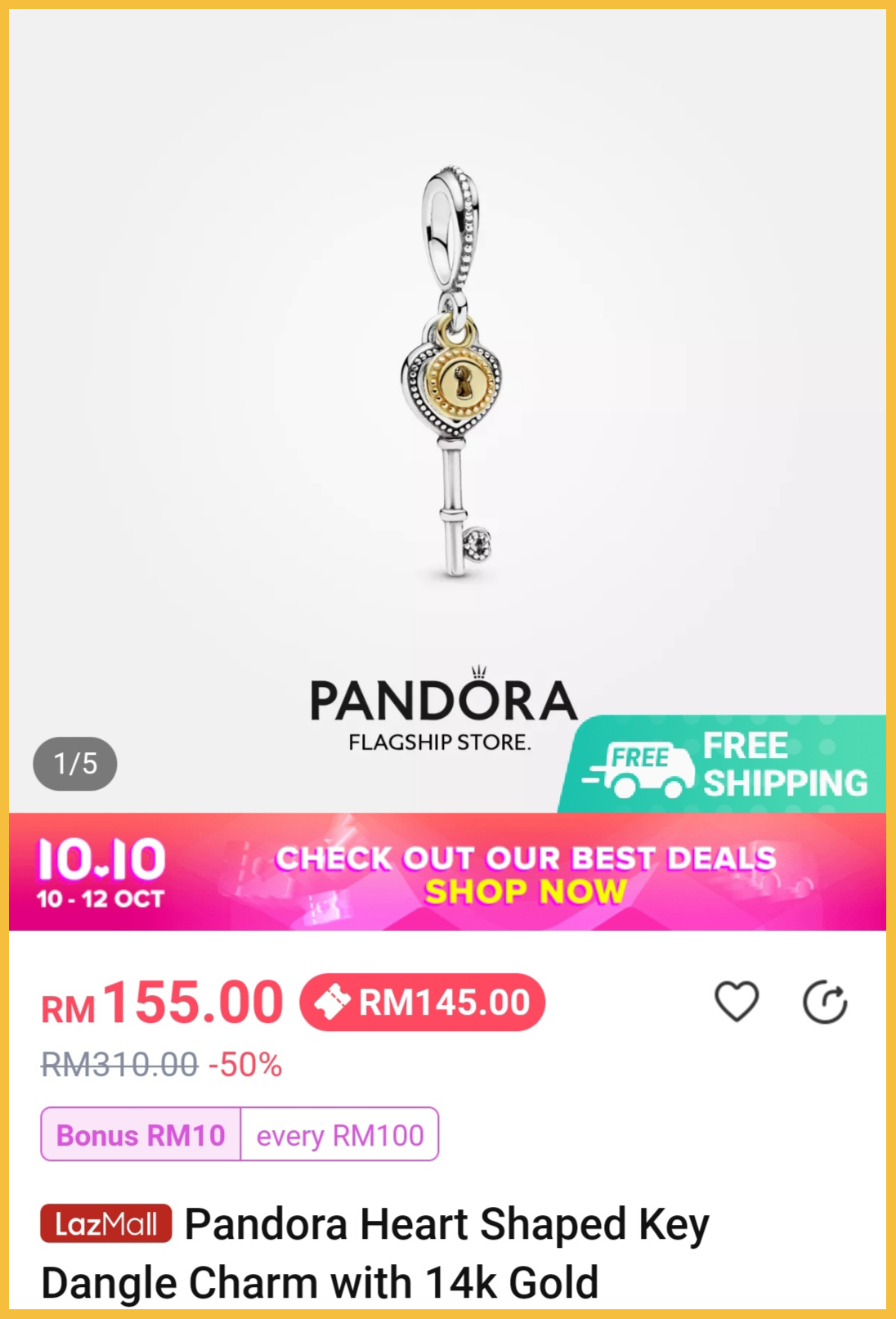896x1319 pixels.
Task: Open the Bonus RM10 every RM100 promo
Action: [x=240, y=1135]
